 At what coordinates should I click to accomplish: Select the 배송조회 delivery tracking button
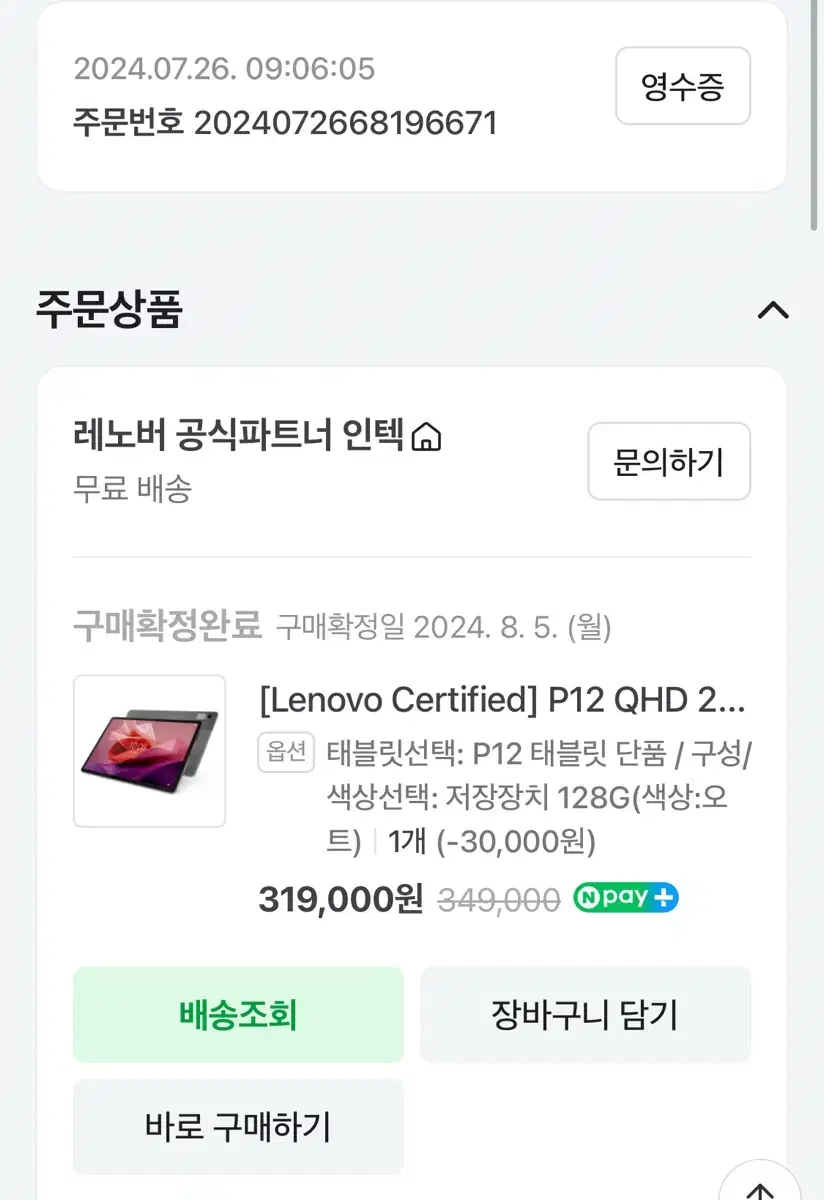click(238, 1015)
